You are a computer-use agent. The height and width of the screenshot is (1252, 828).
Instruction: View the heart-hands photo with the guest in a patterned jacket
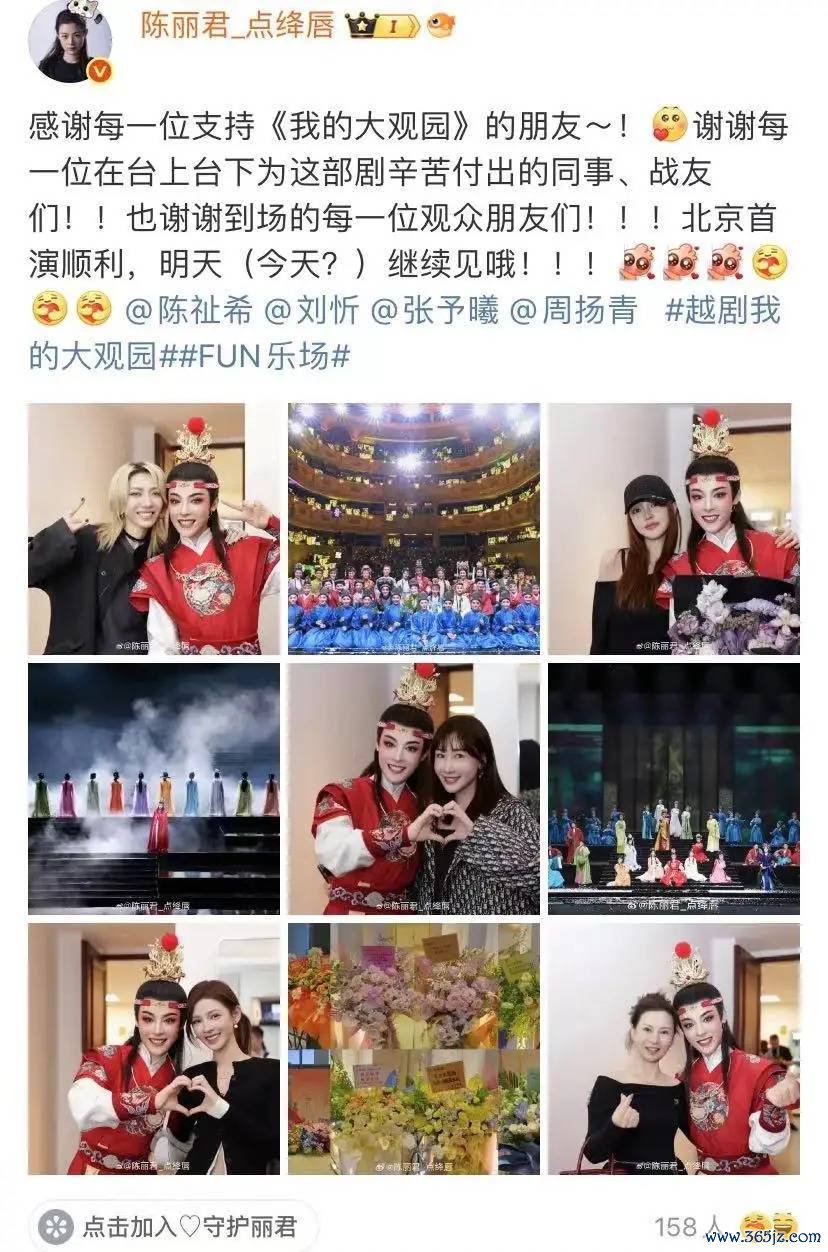(x=414, y=789)
